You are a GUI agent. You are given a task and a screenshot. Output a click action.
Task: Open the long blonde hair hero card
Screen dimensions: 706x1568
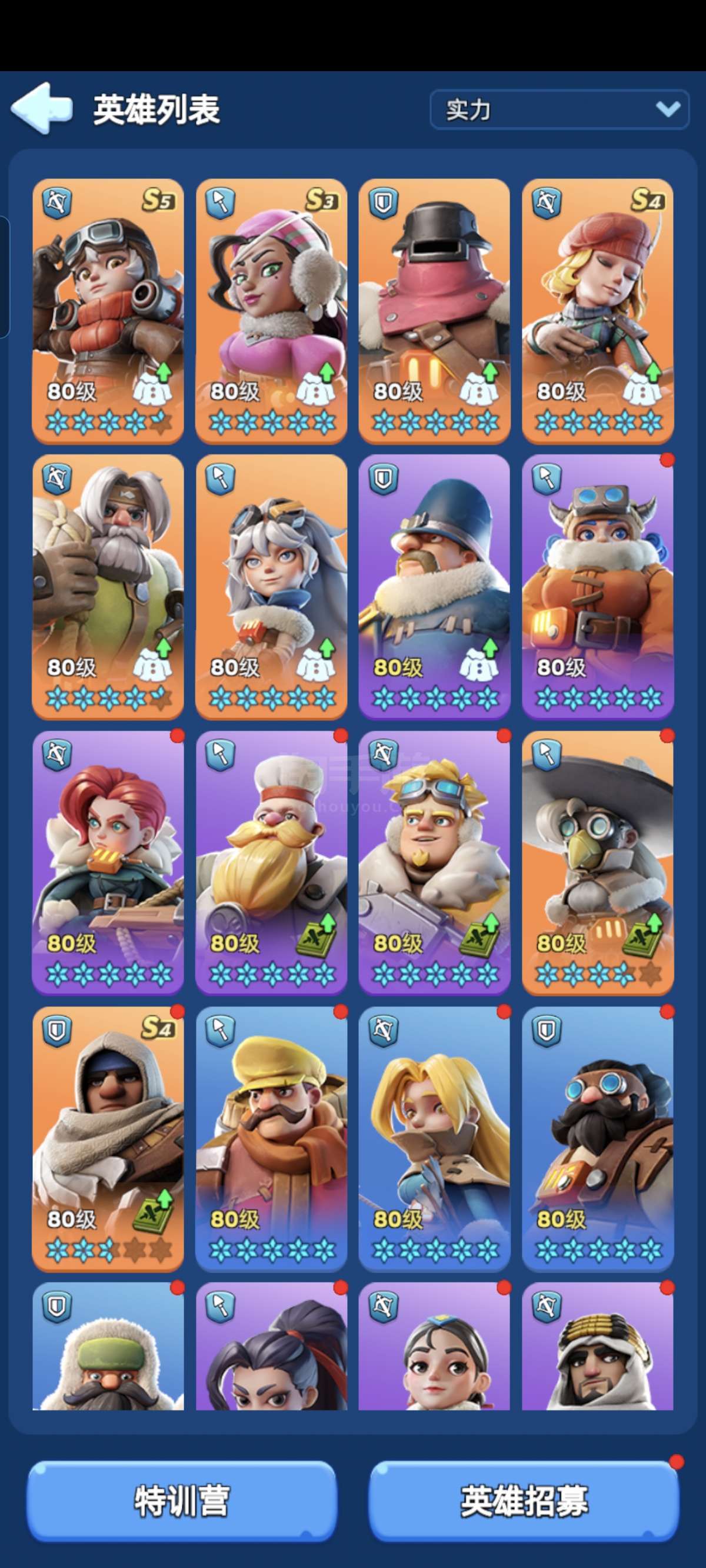tap(434, 1138)
